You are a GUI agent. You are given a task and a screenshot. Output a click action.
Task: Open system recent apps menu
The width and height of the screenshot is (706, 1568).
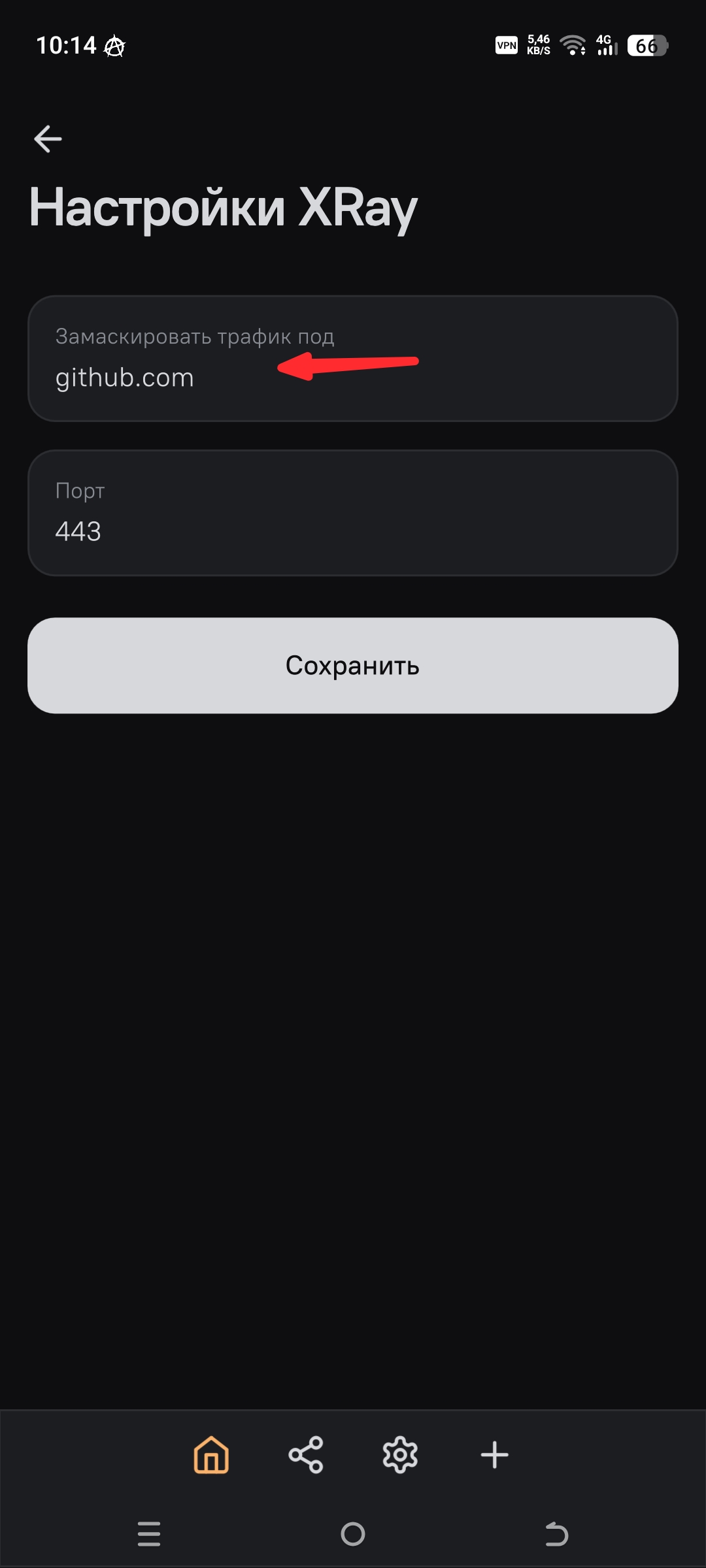149,1533
